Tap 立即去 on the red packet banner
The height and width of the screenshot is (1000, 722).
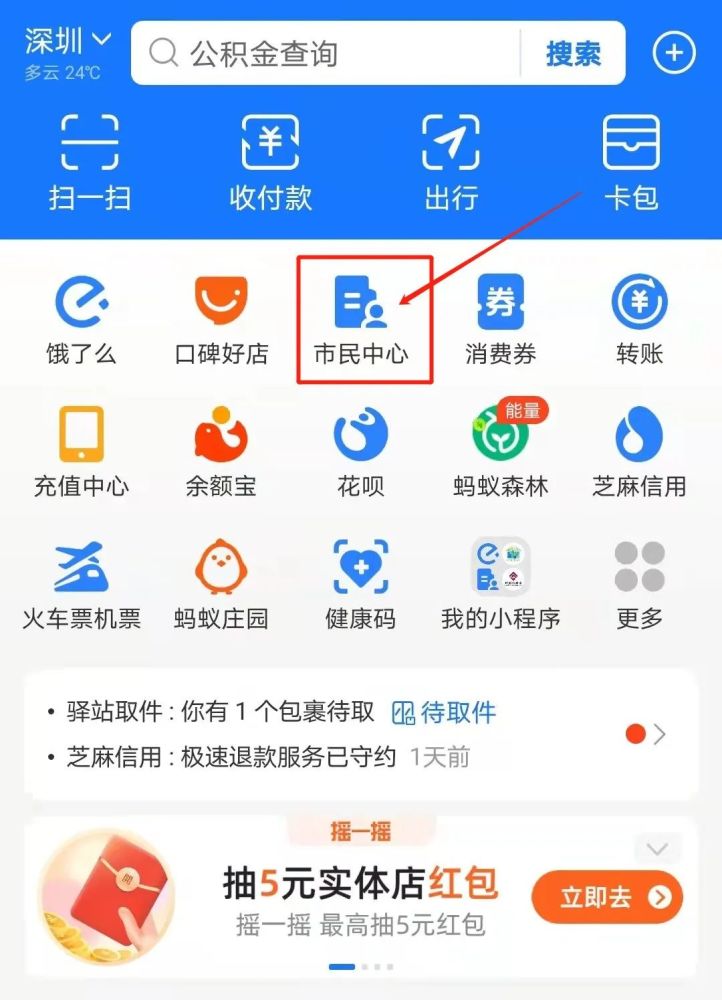607,897
